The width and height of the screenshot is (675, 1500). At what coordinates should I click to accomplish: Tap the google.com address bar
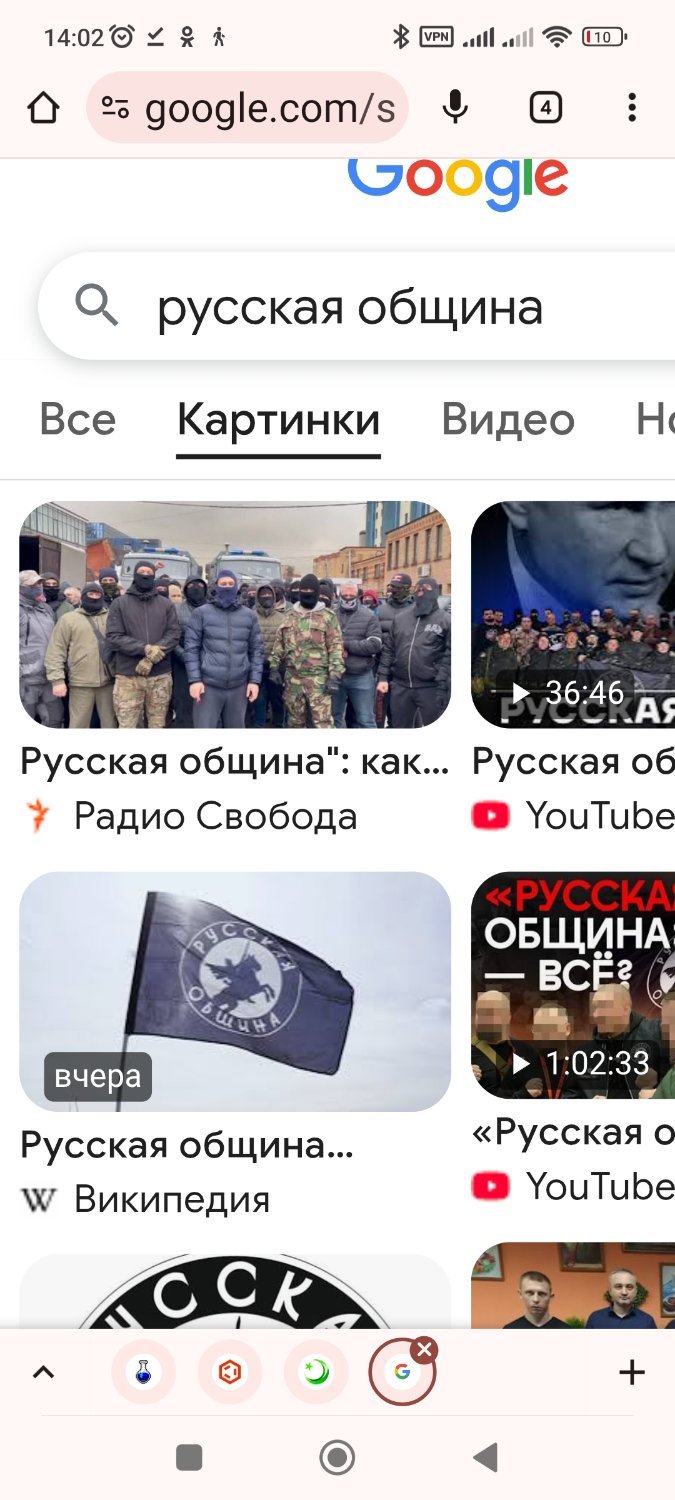(x=248, y=108)
